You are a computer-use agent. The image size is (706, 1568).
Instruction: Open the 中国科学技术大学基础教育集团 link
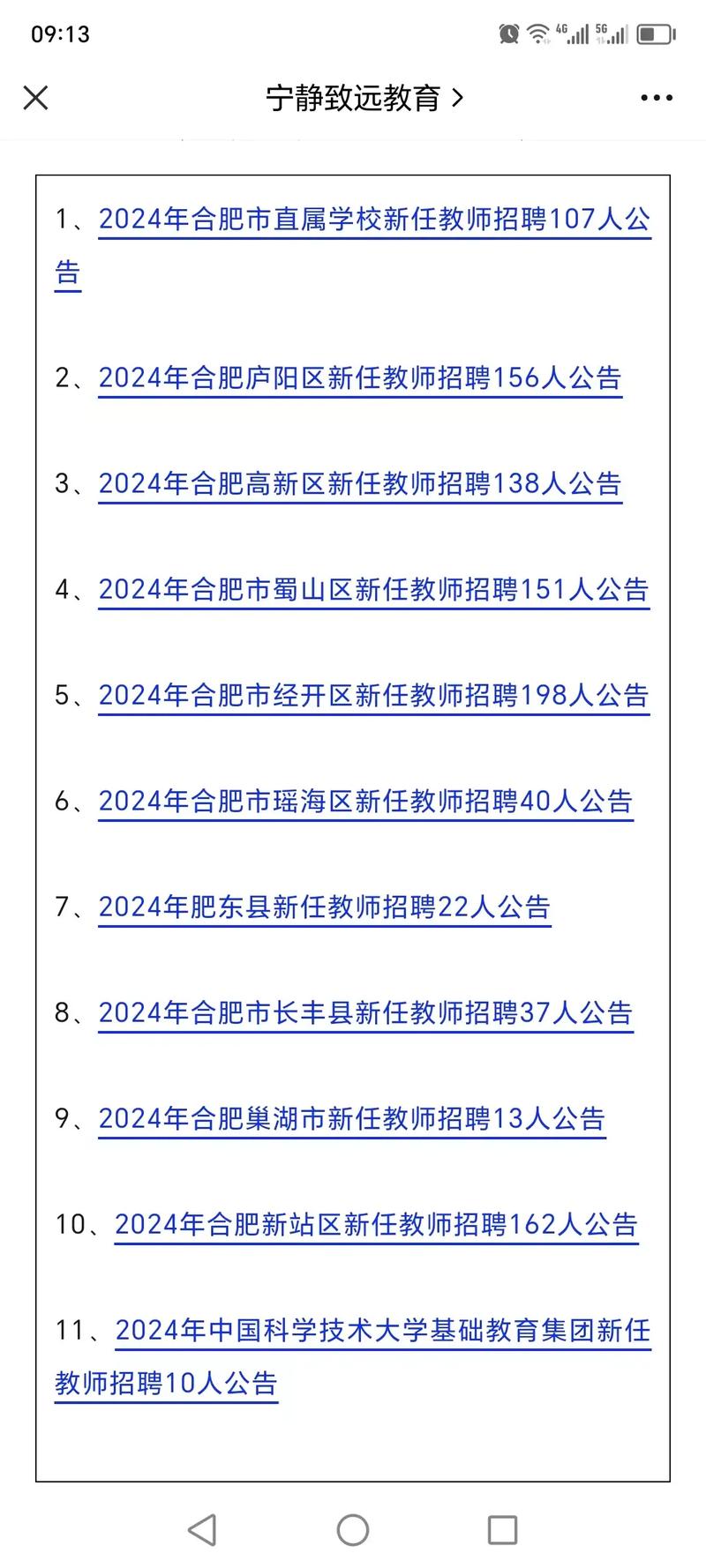(382, 1332)
